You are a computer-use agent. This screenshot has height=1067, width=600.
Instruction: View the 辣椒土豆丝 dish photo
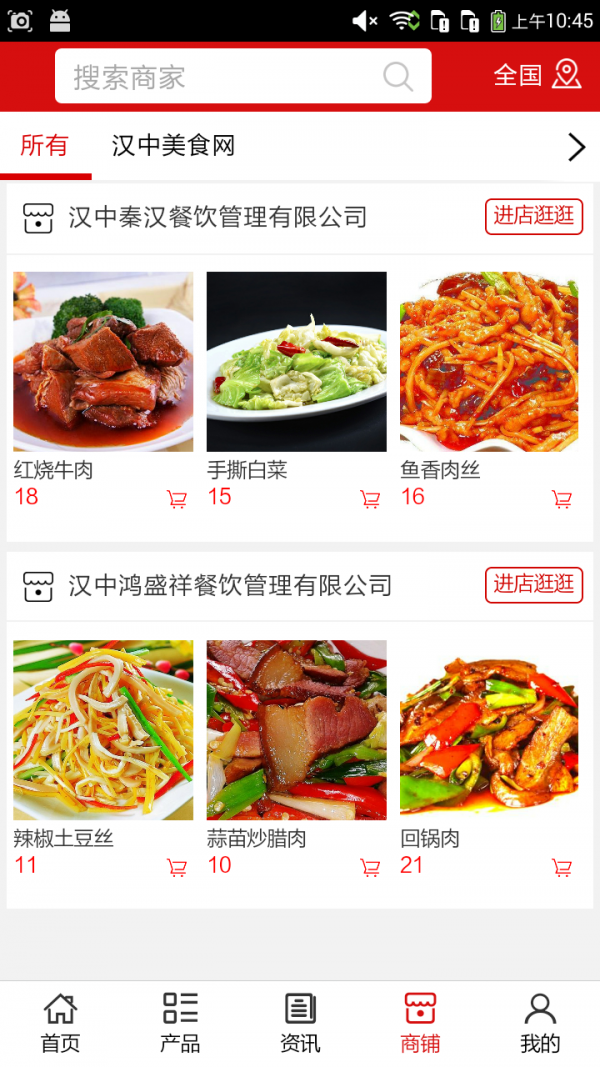point(103,729)
